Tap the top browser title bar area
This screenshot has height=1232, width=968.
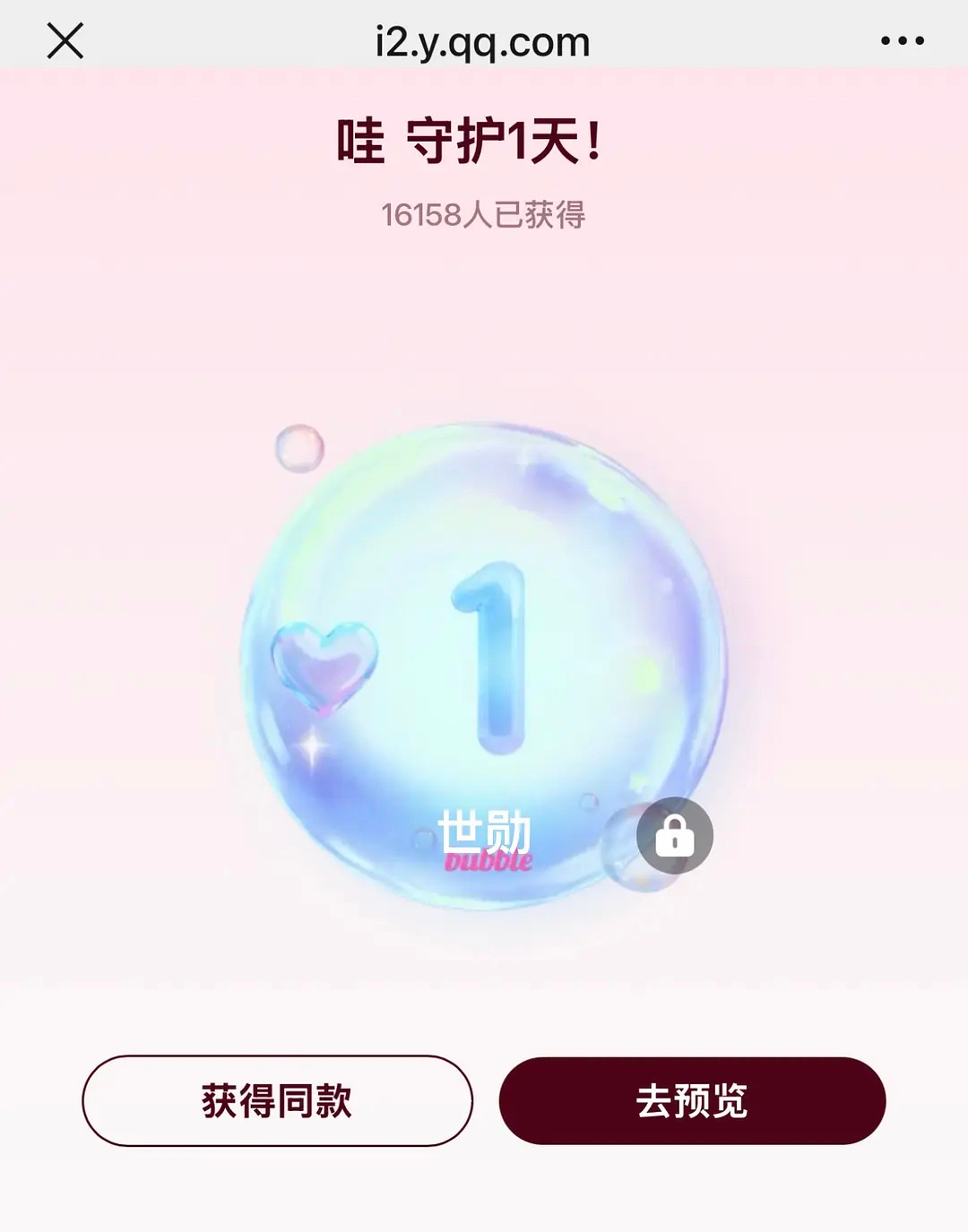click(484, 39)
